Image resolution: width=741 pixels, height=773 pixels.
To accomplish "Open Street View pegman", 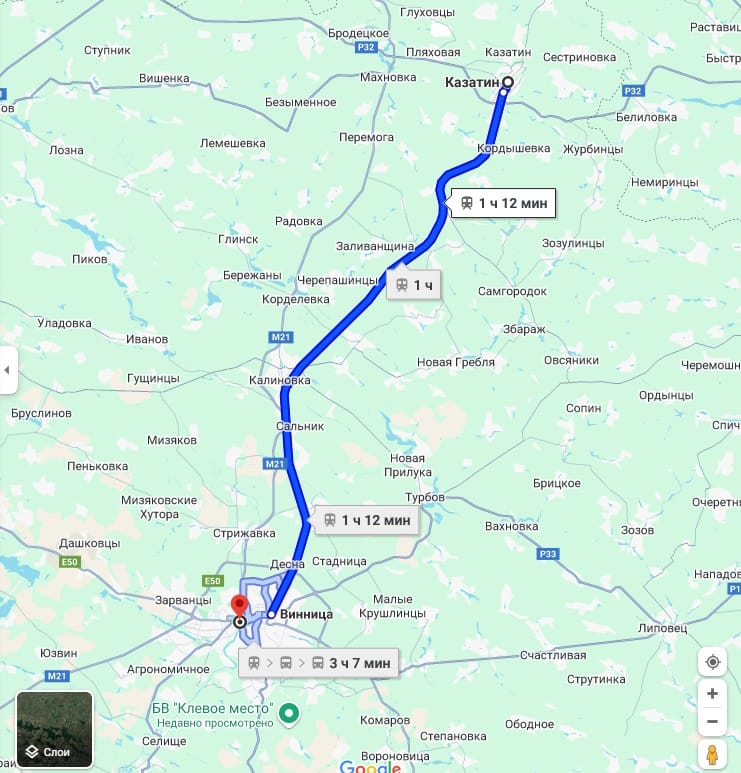I will [712, 755].
